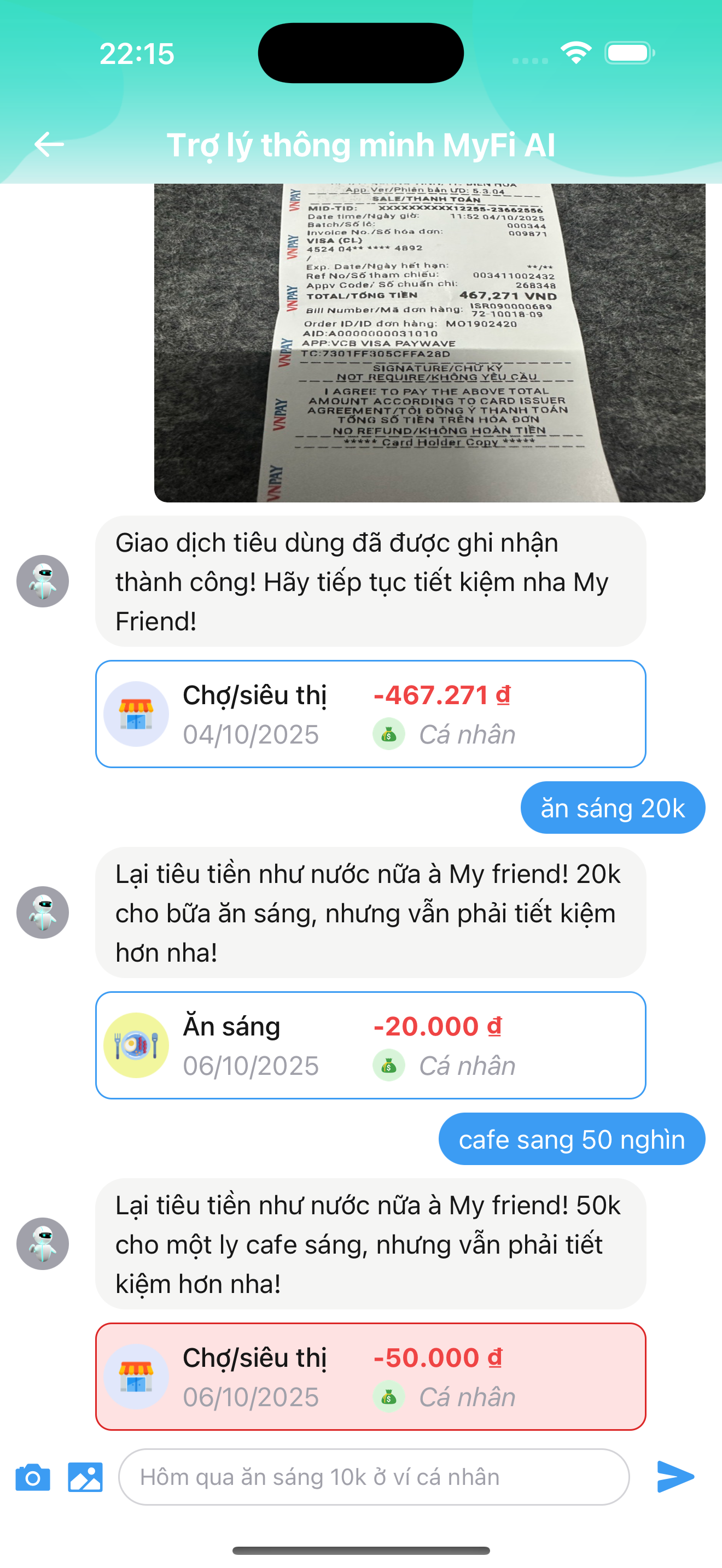722x1568 pixels.
Task: Tap the green money bag icon beside Cá nhân
Action: [x=390, y=734]
